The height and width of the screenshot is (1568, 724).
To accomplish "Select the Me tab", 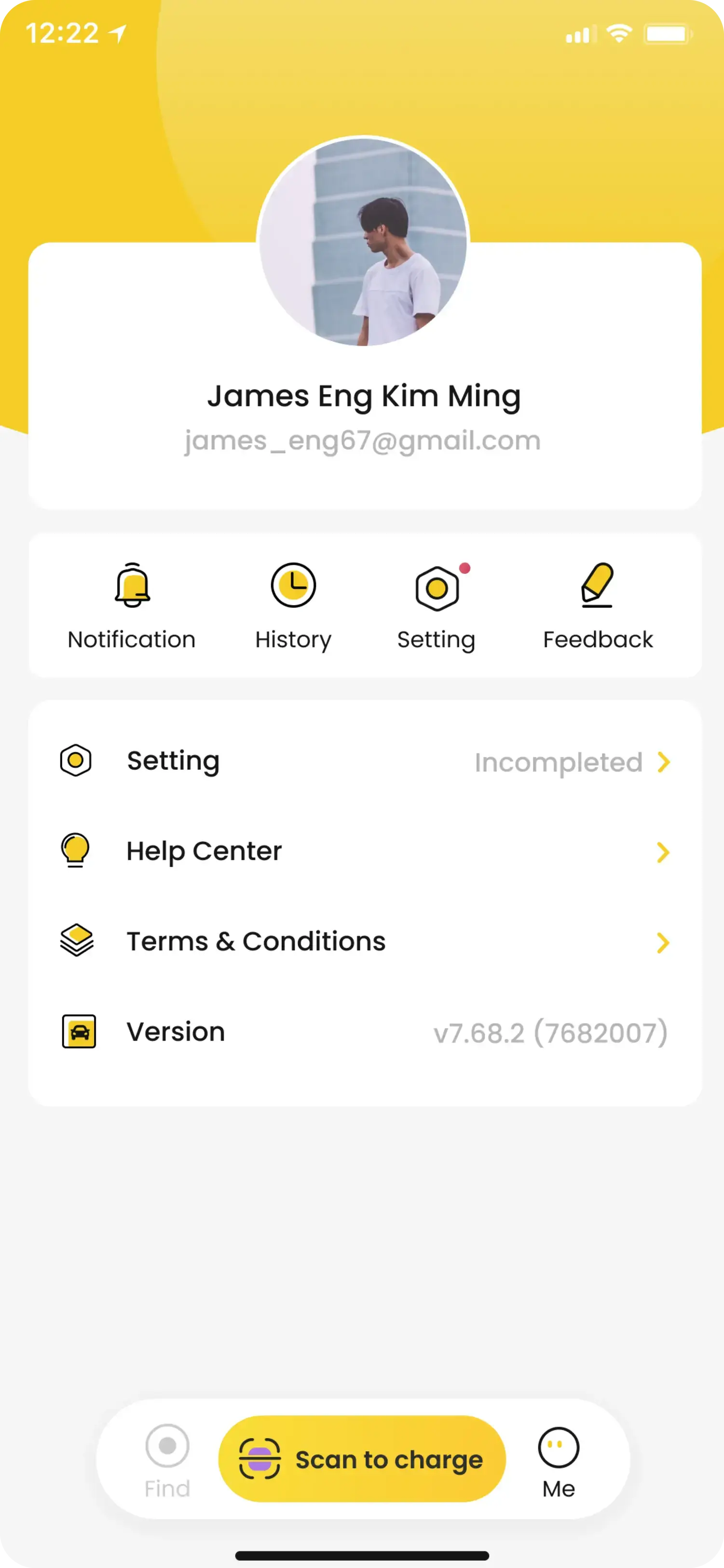I will (559, 1459).
